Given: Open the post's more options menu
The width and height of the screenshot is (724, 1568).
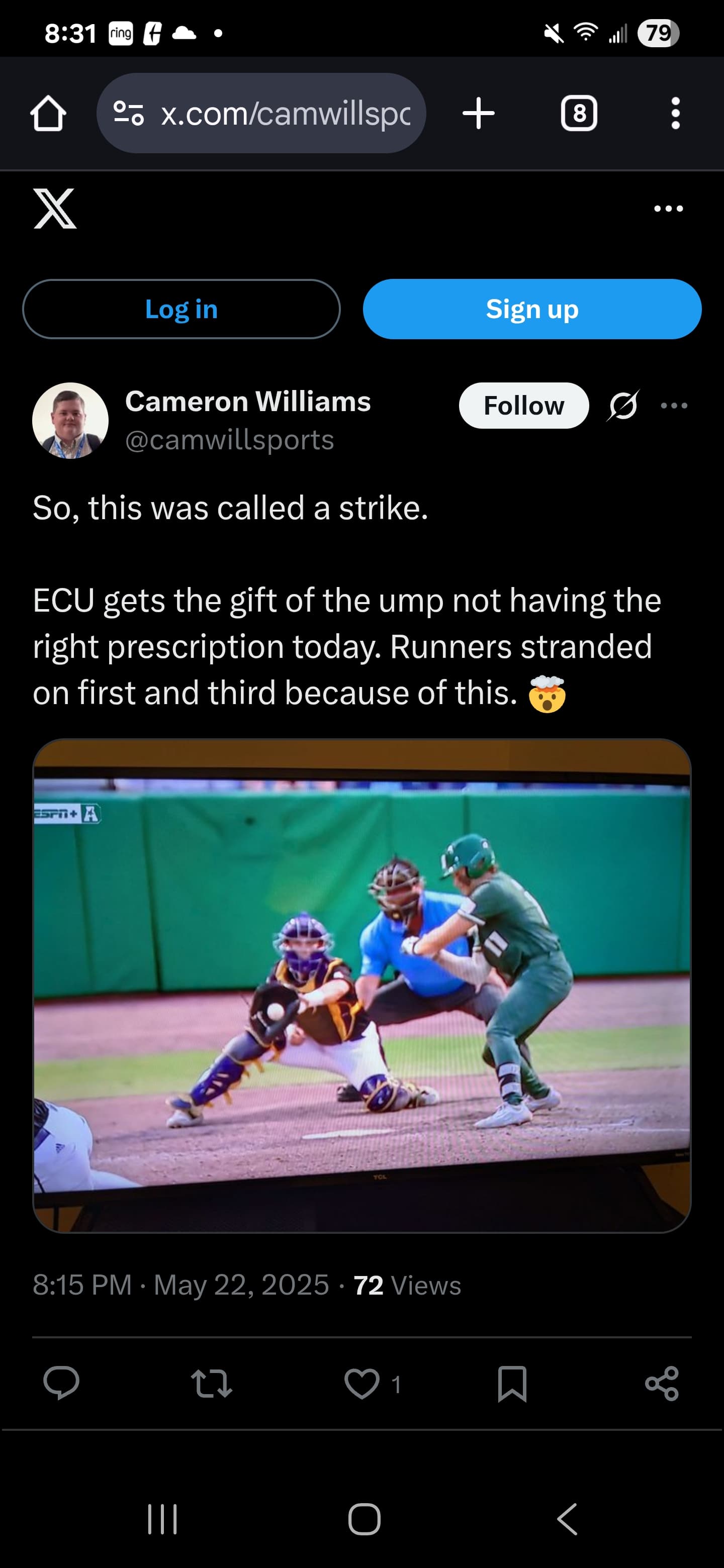Looking at the screenshot, I should (x=674, y=406).
